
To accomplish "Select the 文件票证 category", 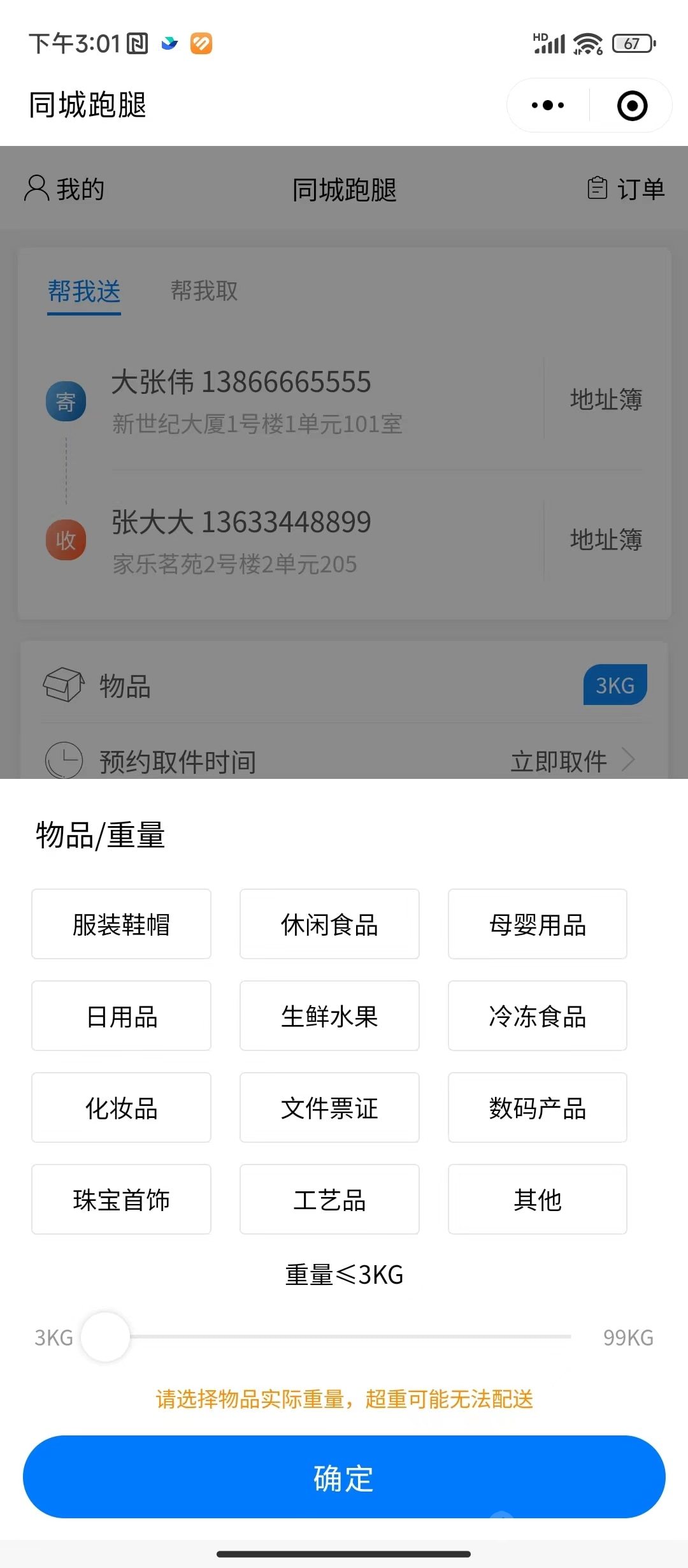I will tap(329, 1107).
